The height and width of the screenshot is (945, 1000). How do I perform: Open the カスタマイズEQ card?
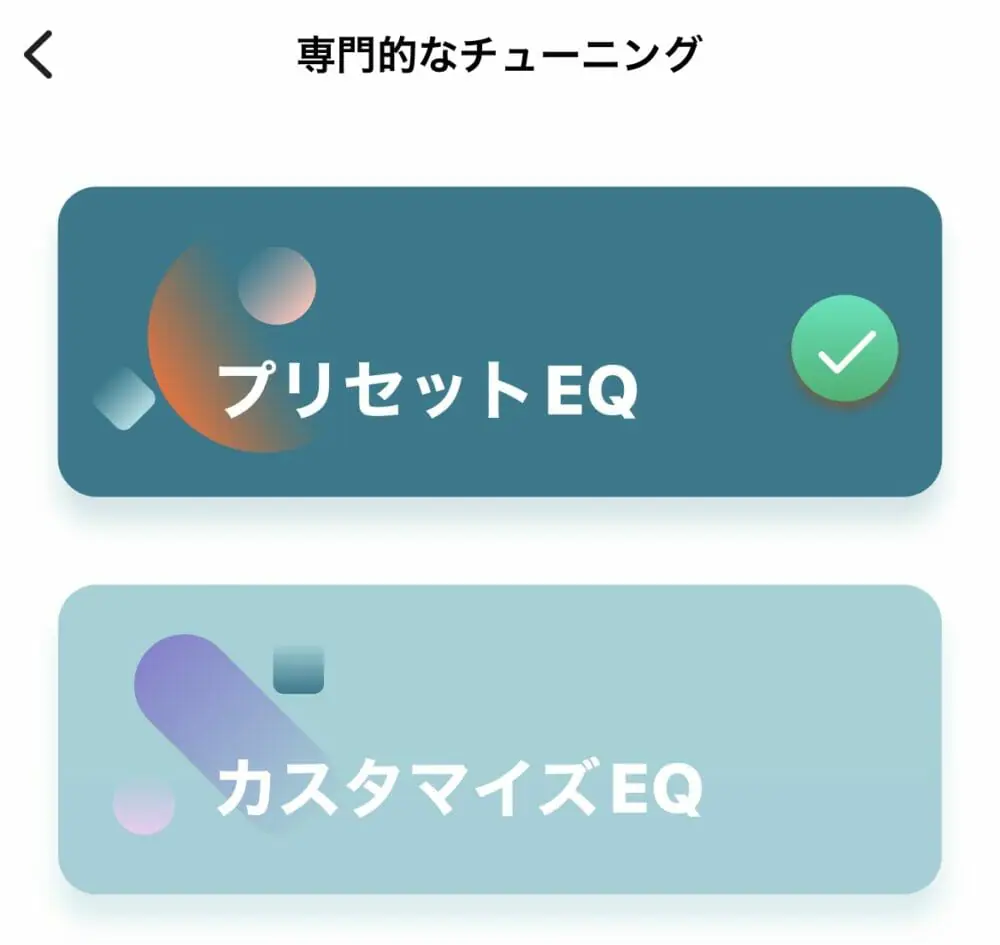(x=498, y=738)
